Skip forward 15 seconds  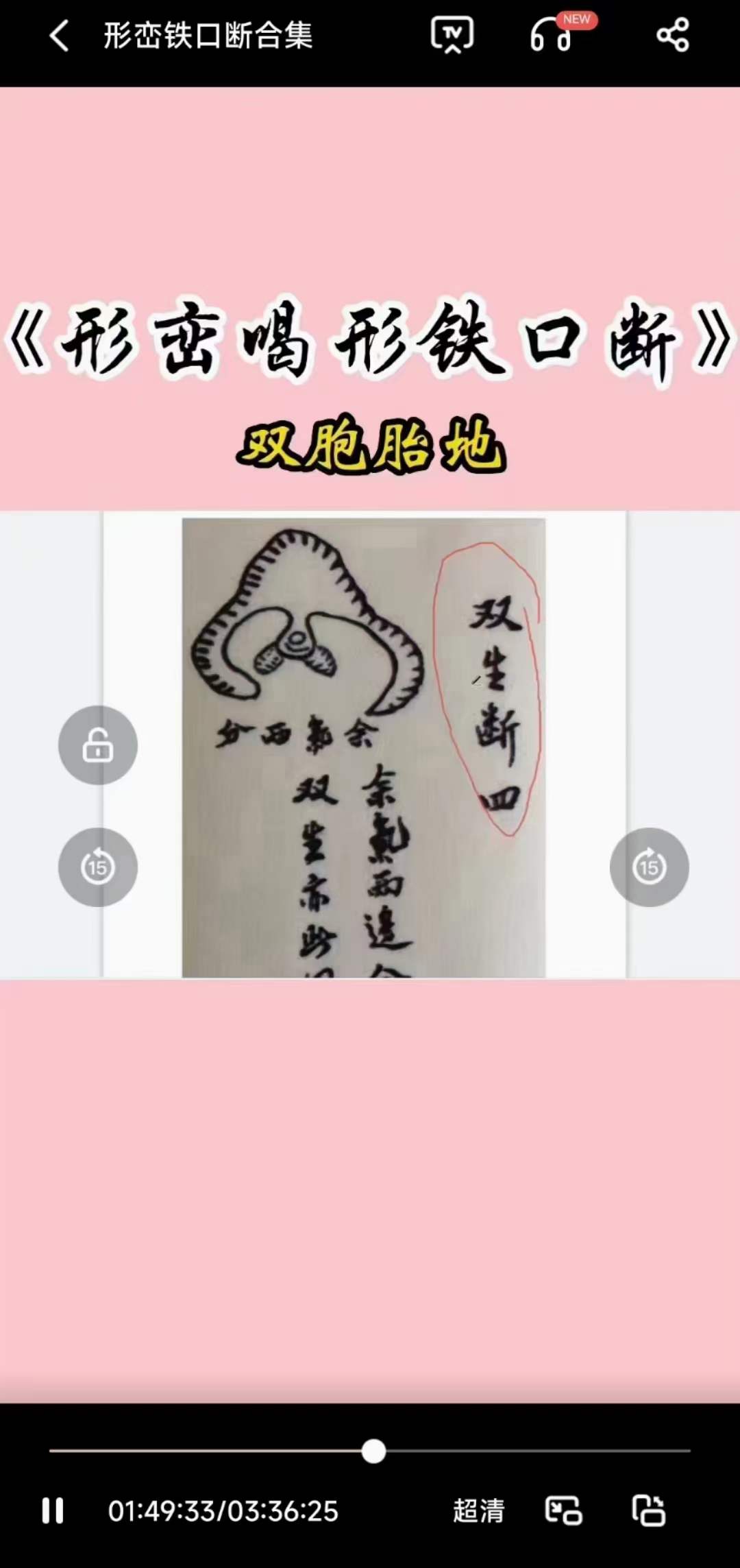tap(649, 867)
